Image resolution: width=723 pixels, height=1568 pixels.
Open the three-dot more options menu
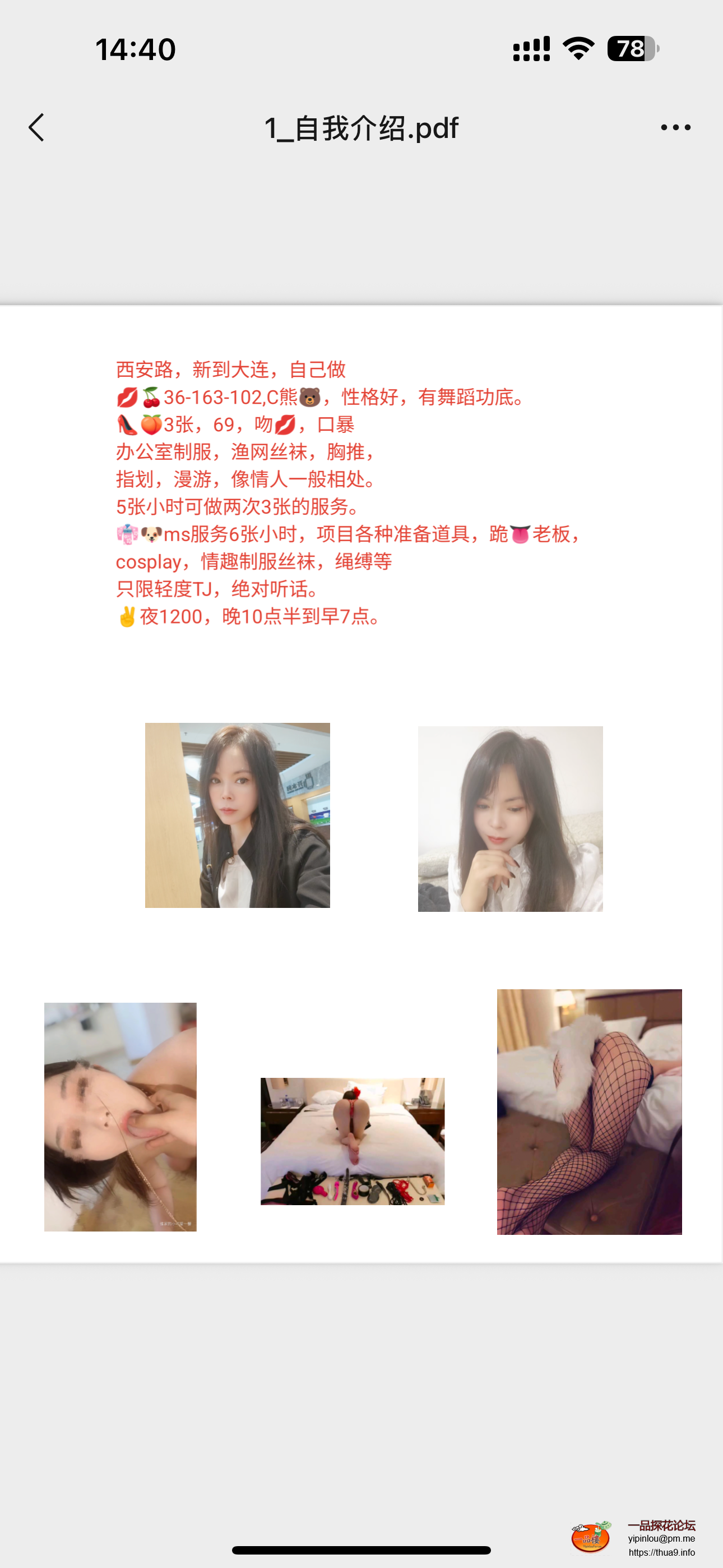click(x=675, y=127)
